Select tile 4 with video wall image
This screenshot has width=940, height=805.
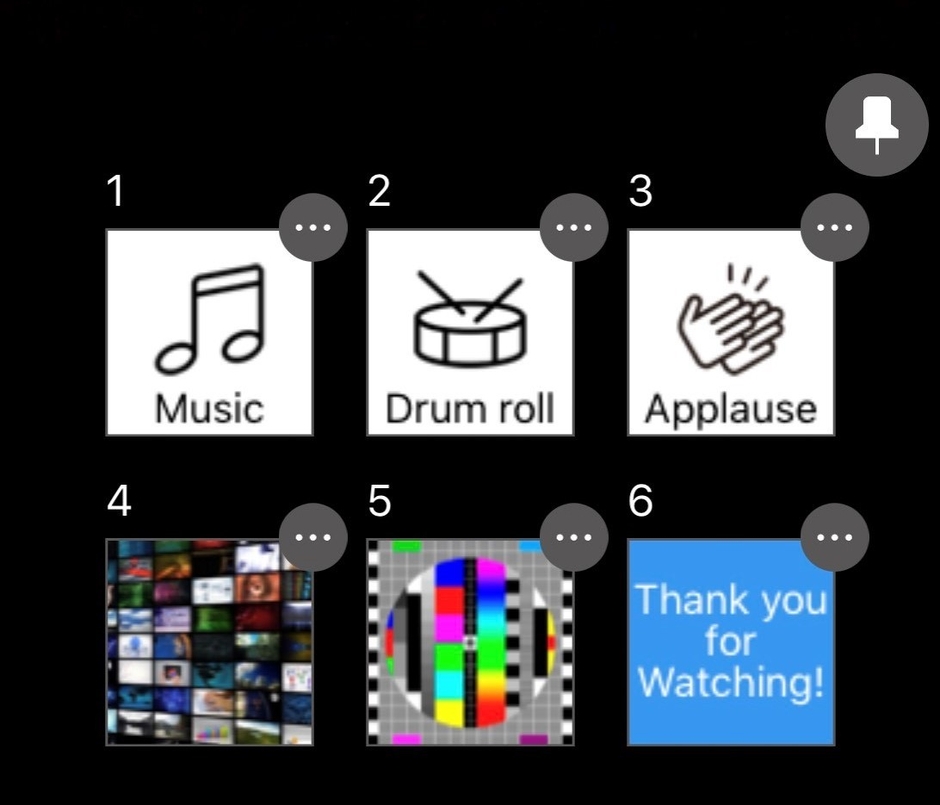[x=209, y=642]
